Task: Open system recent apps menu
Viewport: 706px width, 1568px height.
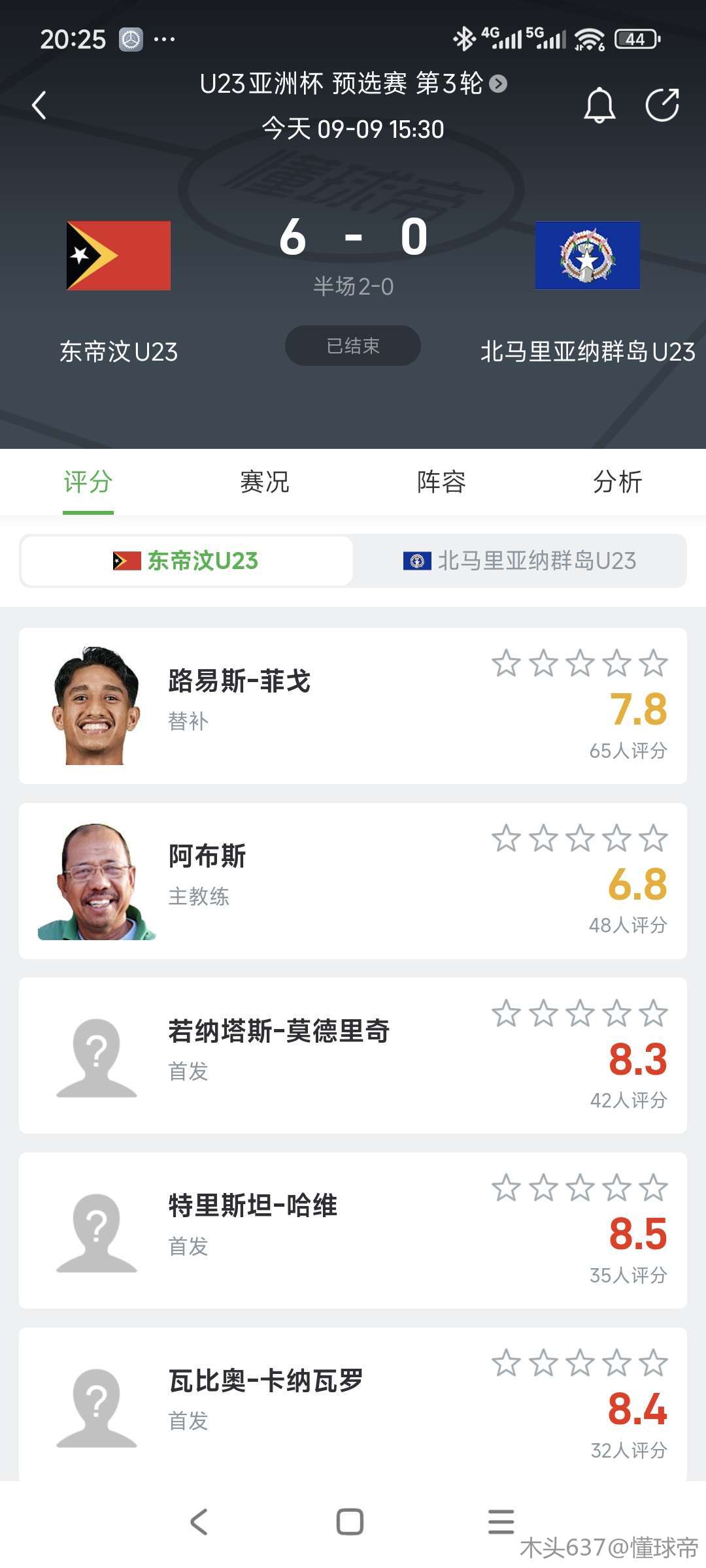Action: (501, 1522)
